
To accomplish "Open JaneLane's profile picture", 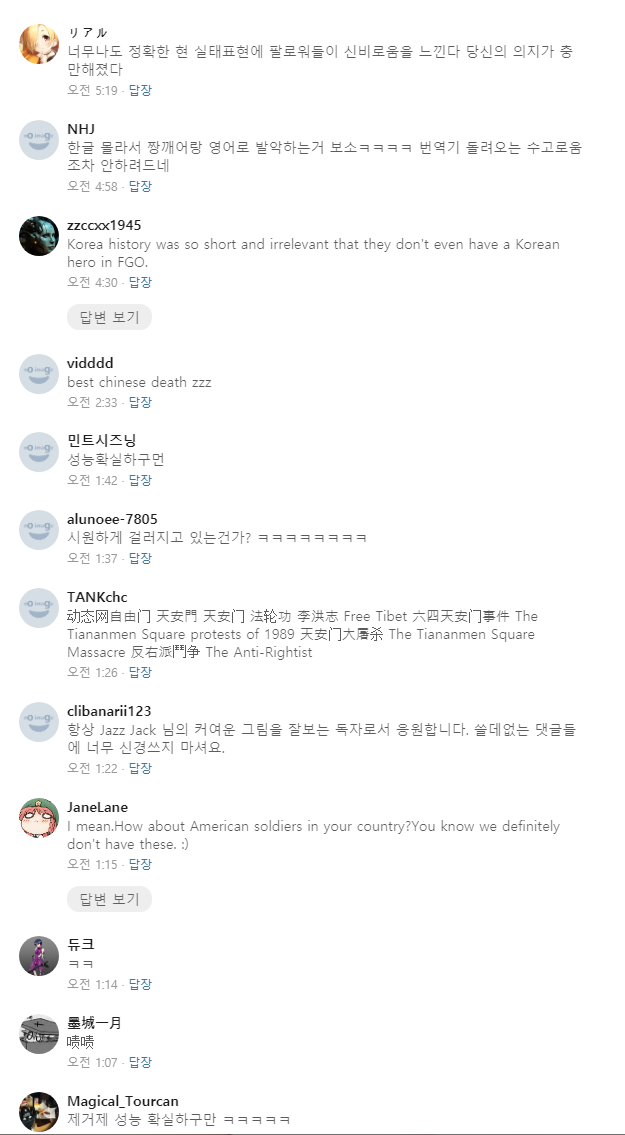I will pyautogui.click(x=38, y=817).
